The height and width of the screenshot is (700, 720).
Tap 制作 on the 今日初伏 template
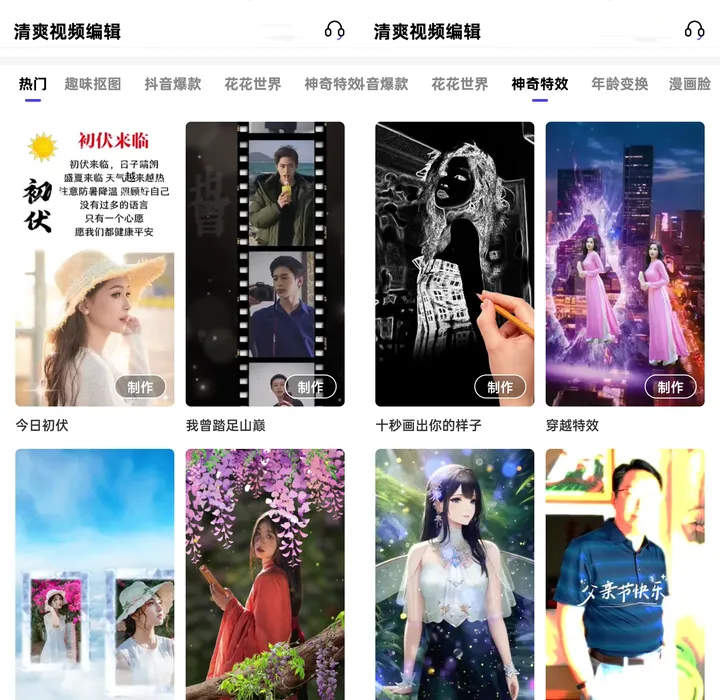point(140,387)
